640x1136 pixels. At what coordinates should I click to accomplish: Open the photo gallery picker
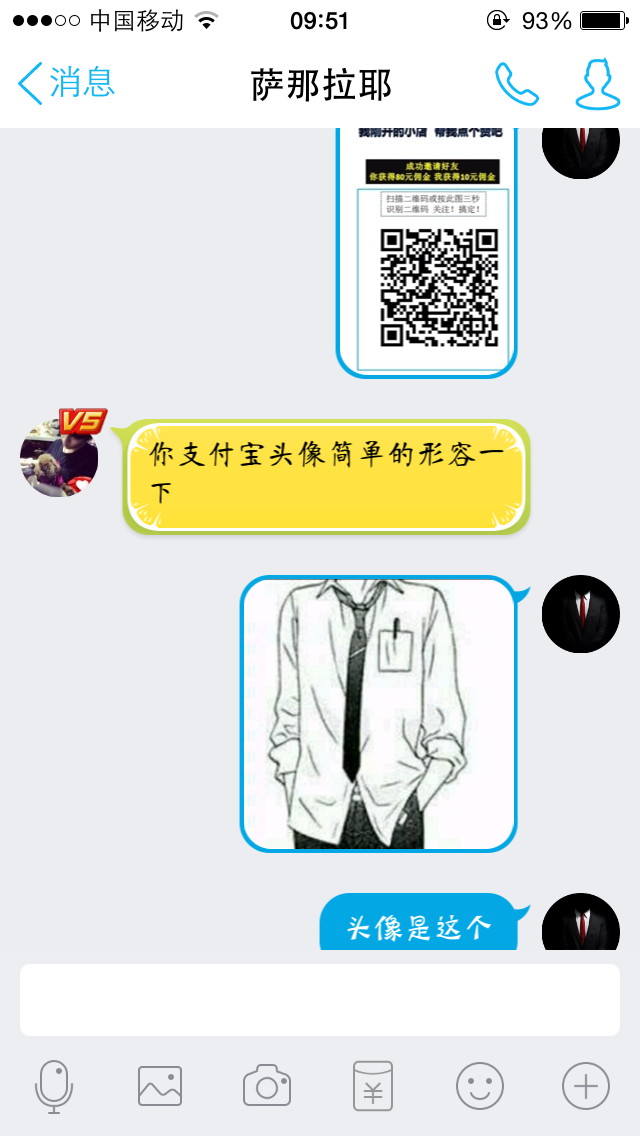point(160,1086)
